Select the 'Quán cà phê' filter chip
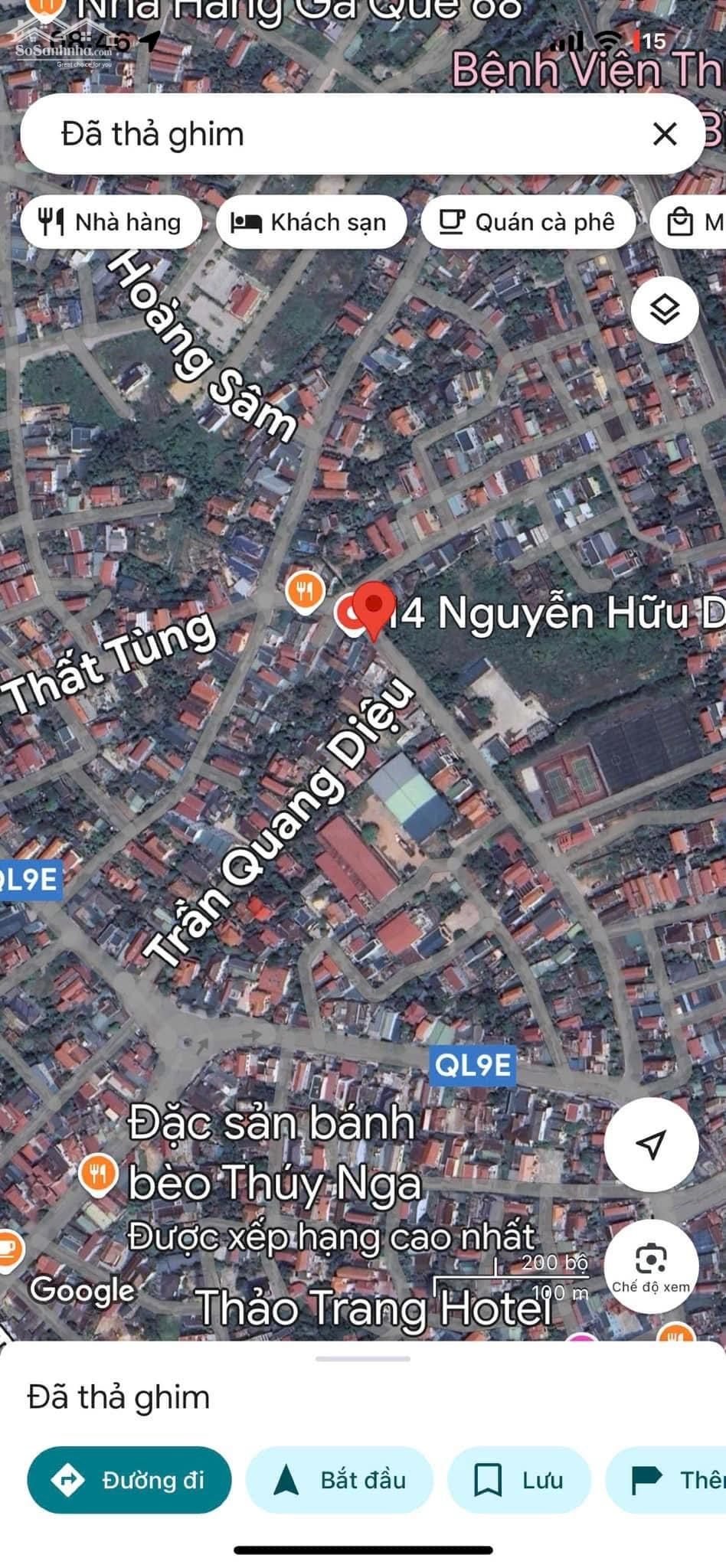Image resolution: width=726 pixels, height=1568 pixels. [x=528, y=222]
